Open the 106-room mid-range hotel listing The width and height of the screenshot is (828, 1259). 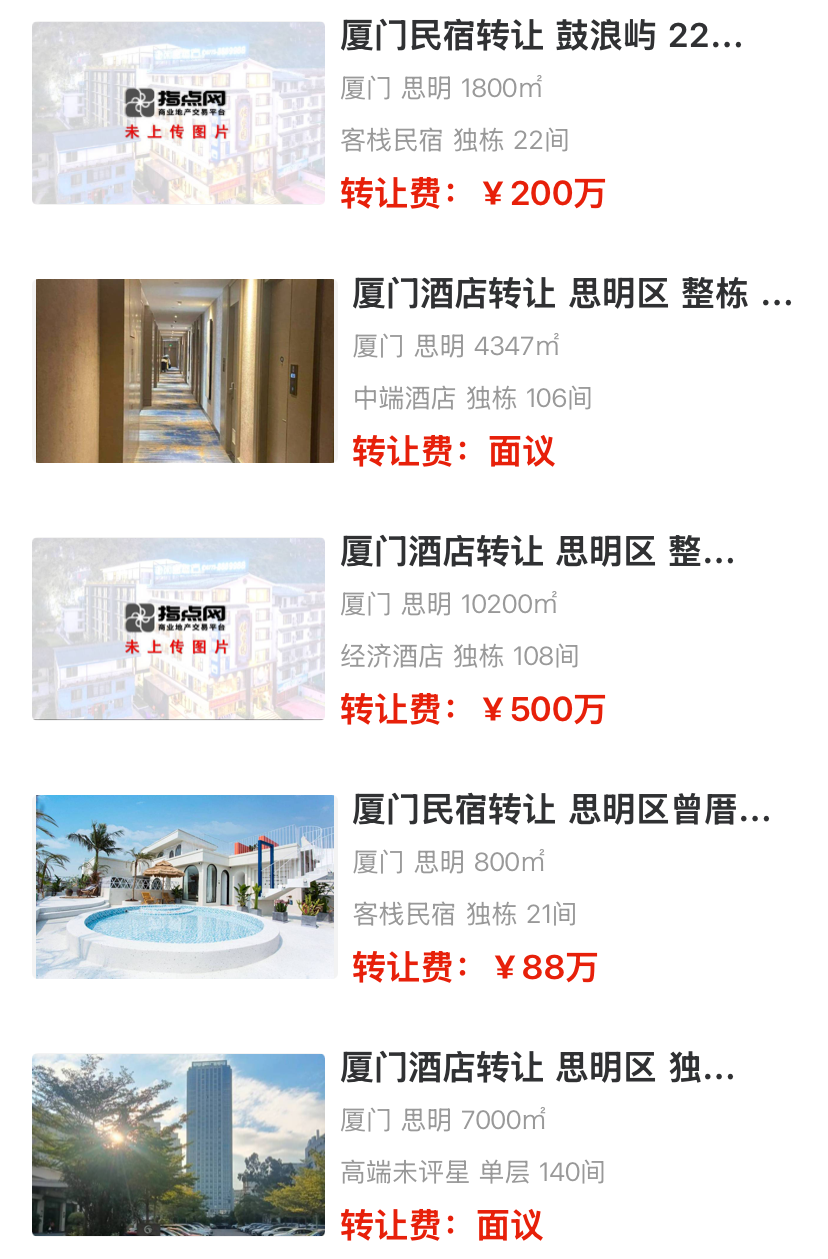click(570, 295)
